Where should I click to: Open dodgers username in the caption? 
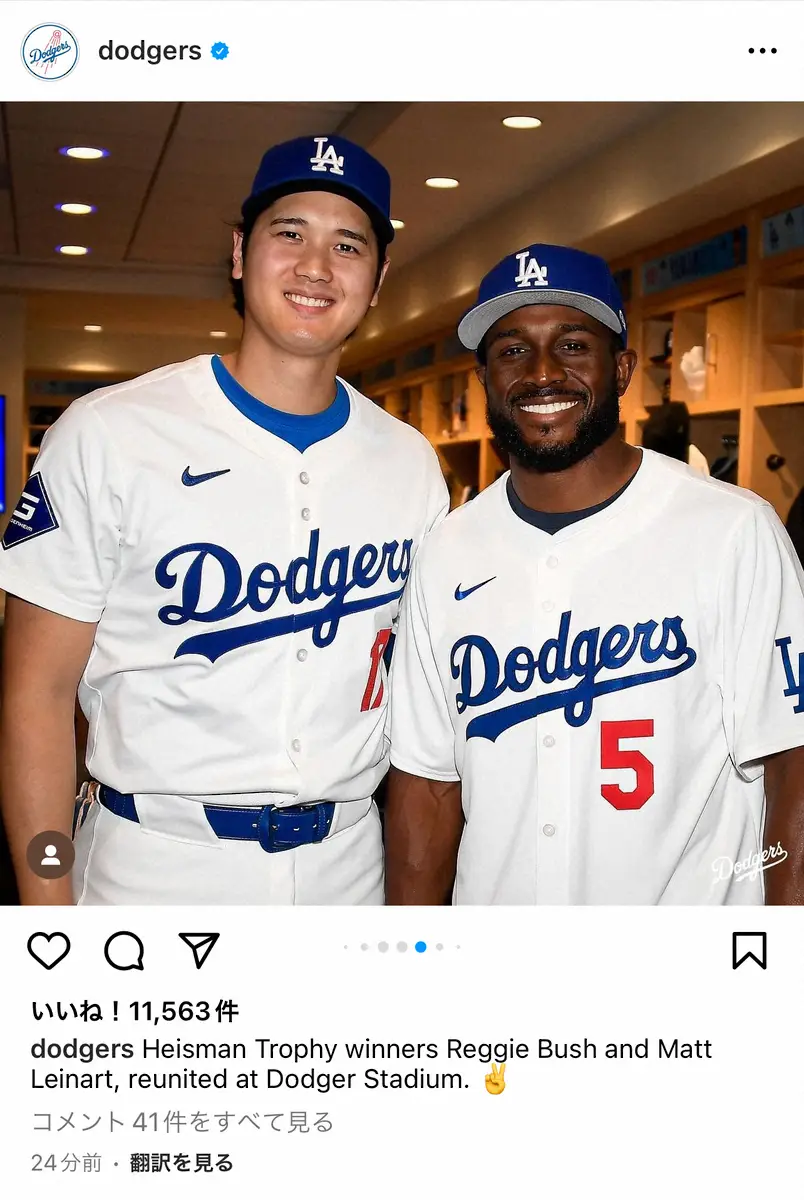pos(82,1049)
